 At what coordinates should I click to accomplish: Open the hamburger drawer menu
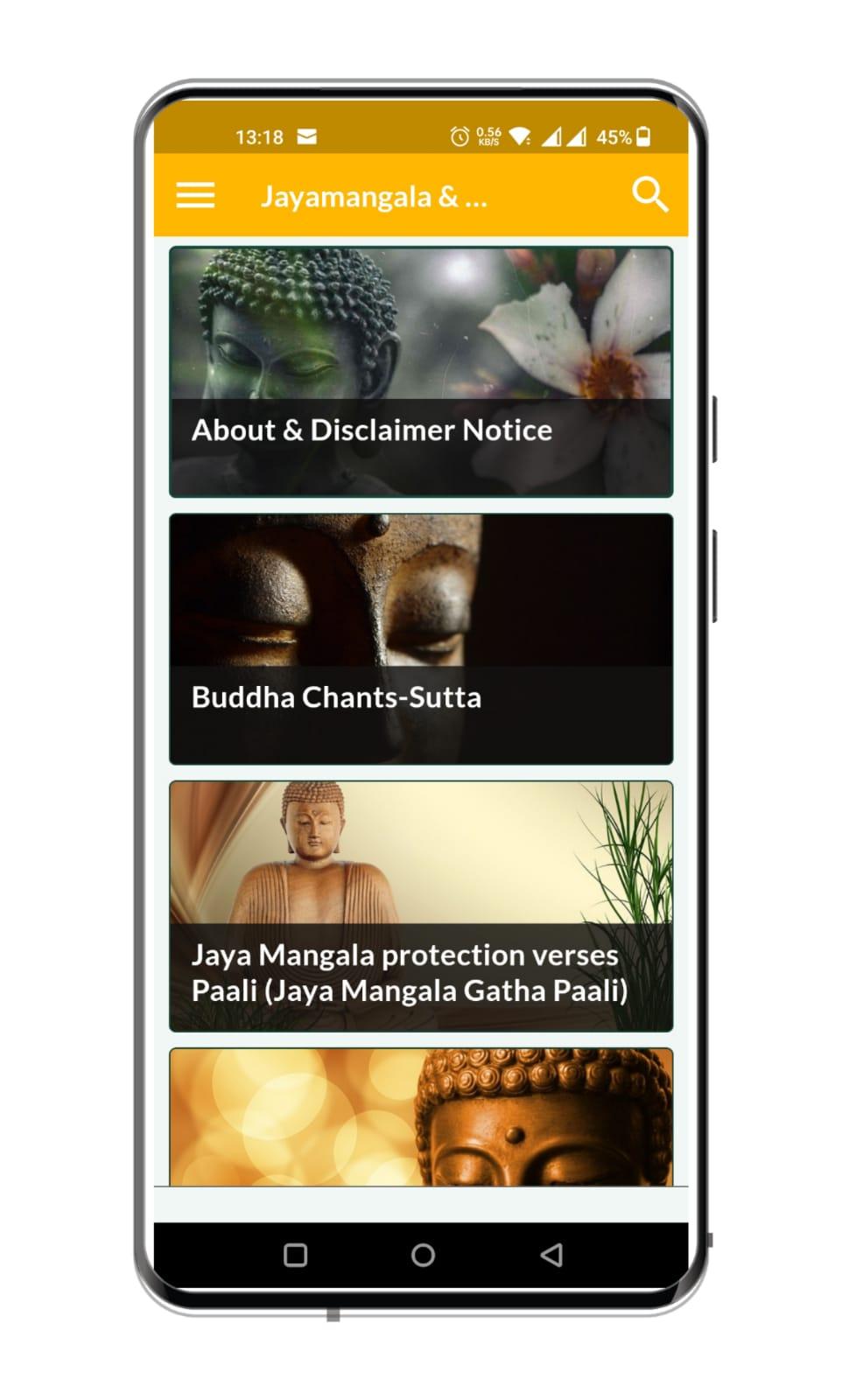195,195
